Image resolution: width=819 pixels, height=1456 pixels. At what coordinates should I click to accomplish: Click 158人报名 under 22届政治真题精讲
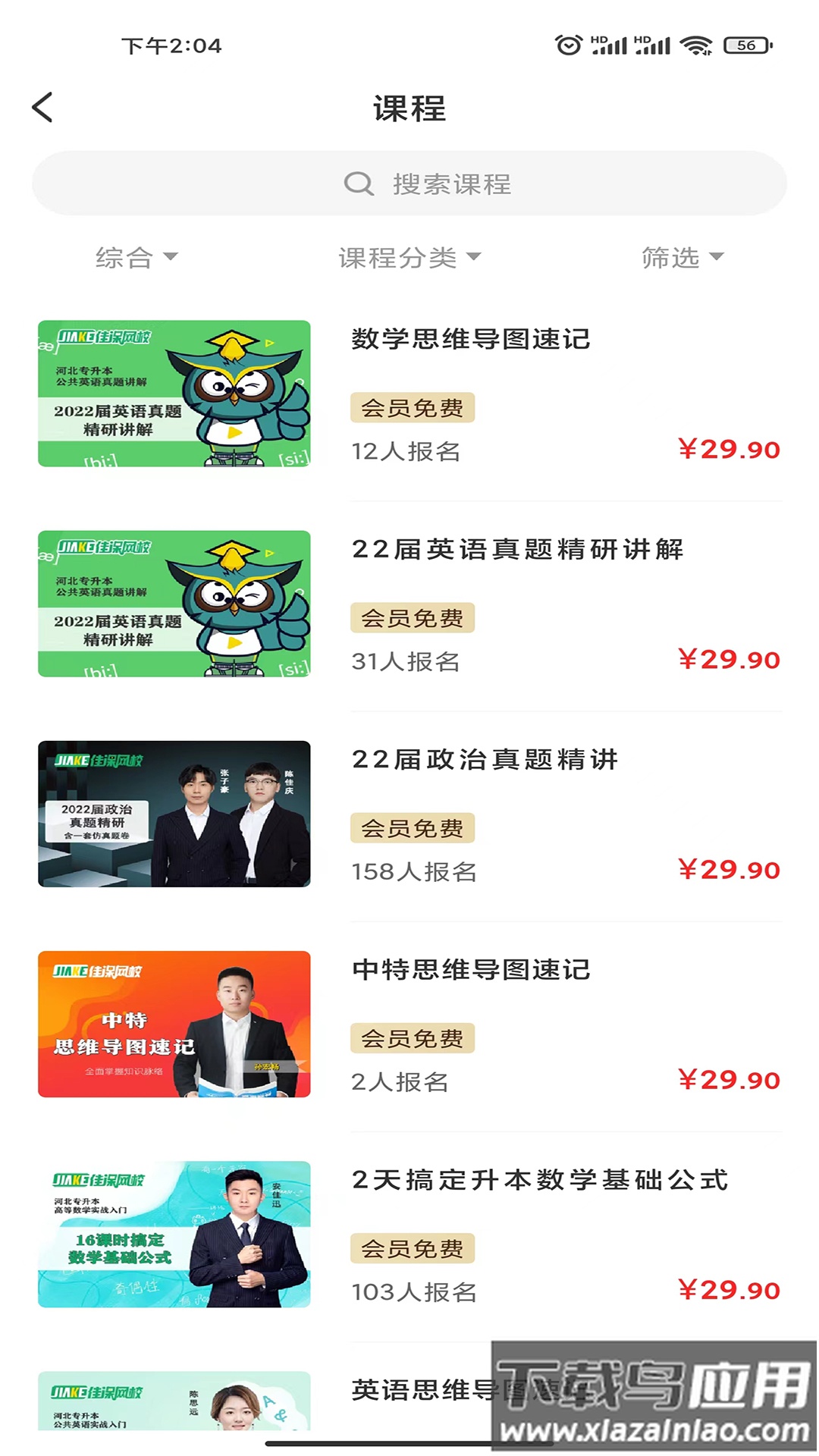[x=413, y=871]
